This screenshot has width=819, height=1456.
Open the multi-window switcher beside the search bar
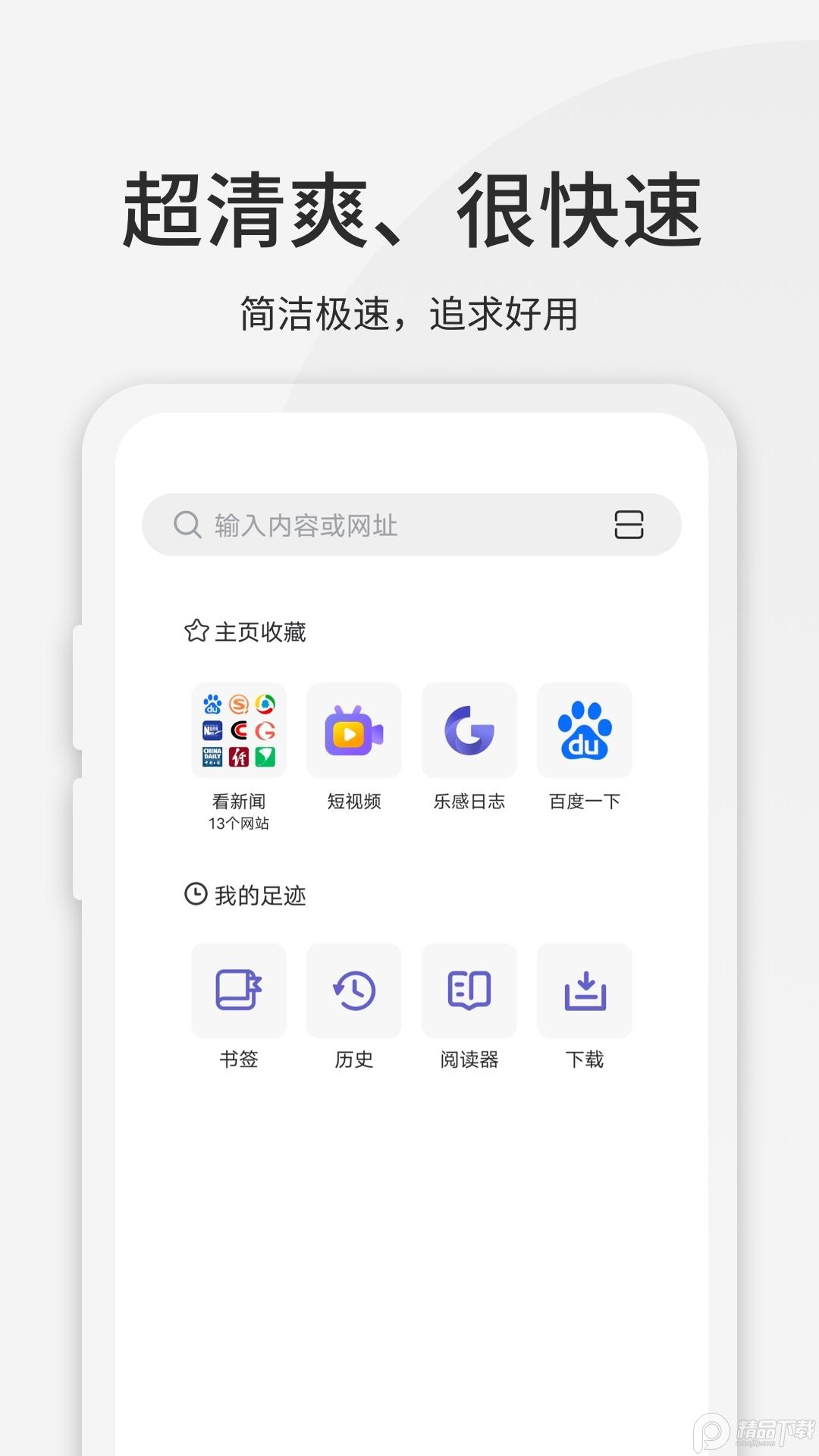click(630, 524)
